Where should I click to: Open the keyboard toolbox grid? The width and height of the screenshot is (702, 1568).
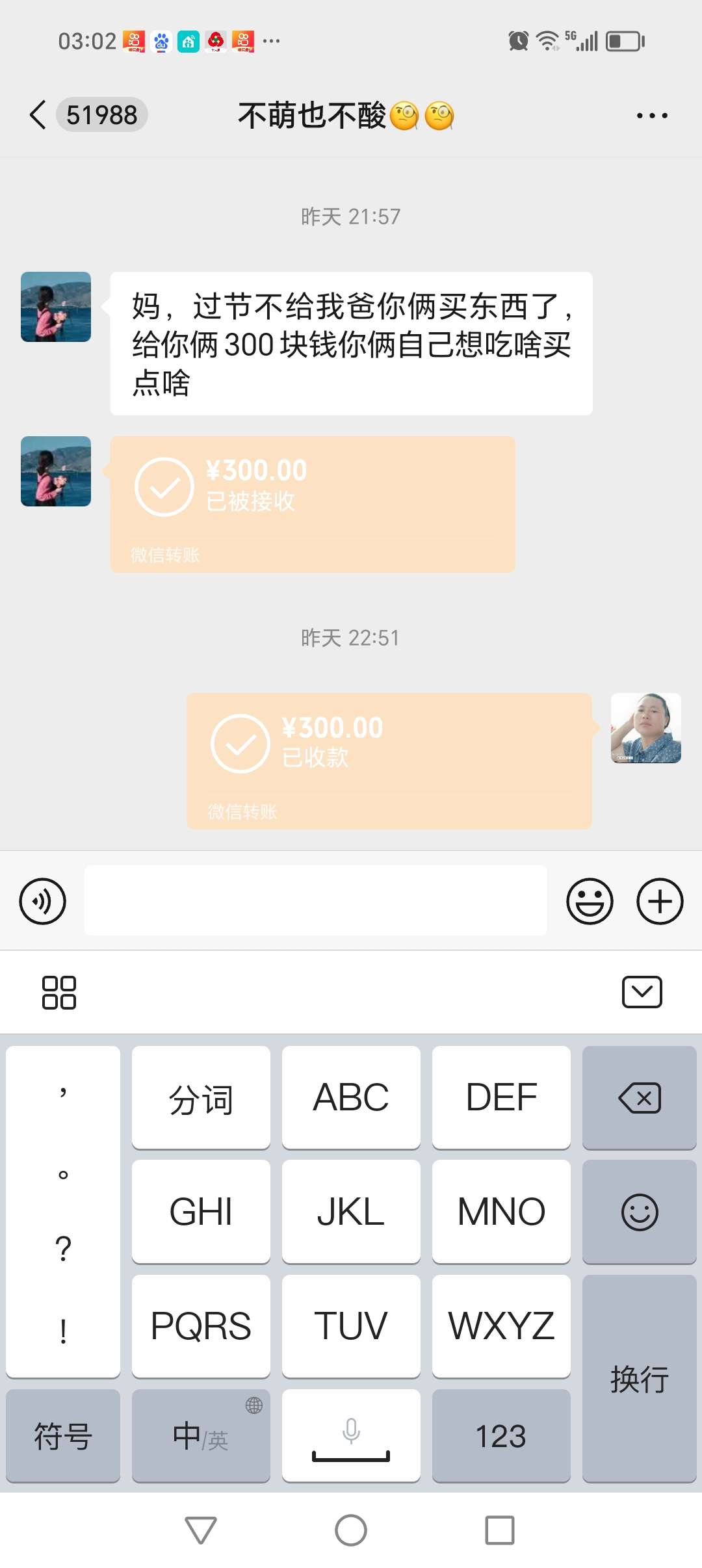click(58, 992)
